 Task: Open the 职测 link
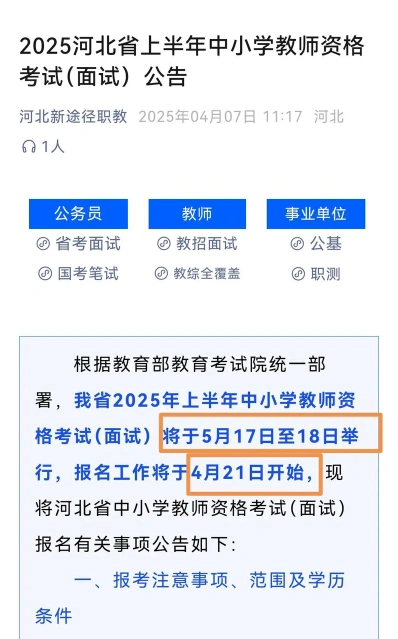point(316,274)
